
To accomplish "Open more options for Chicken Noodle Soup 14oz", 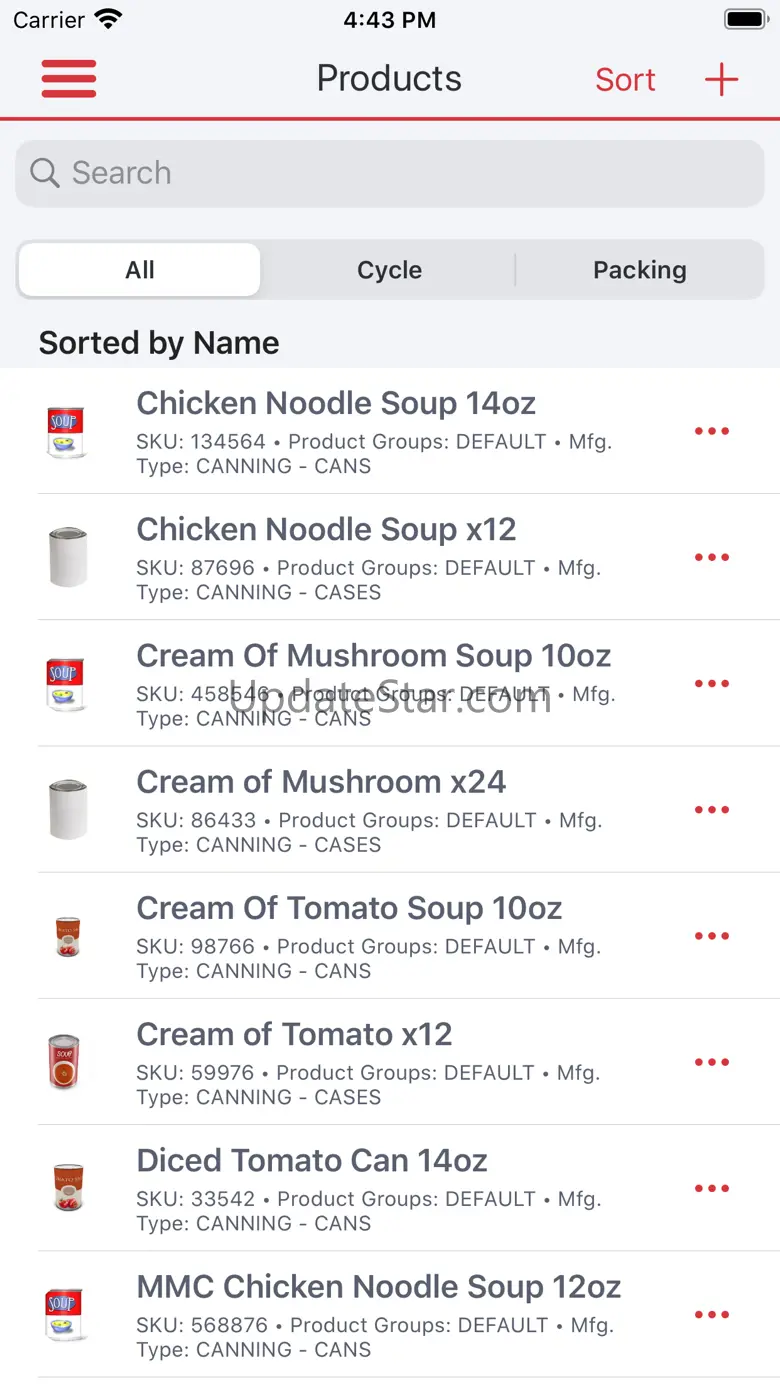I will point(712,431).
